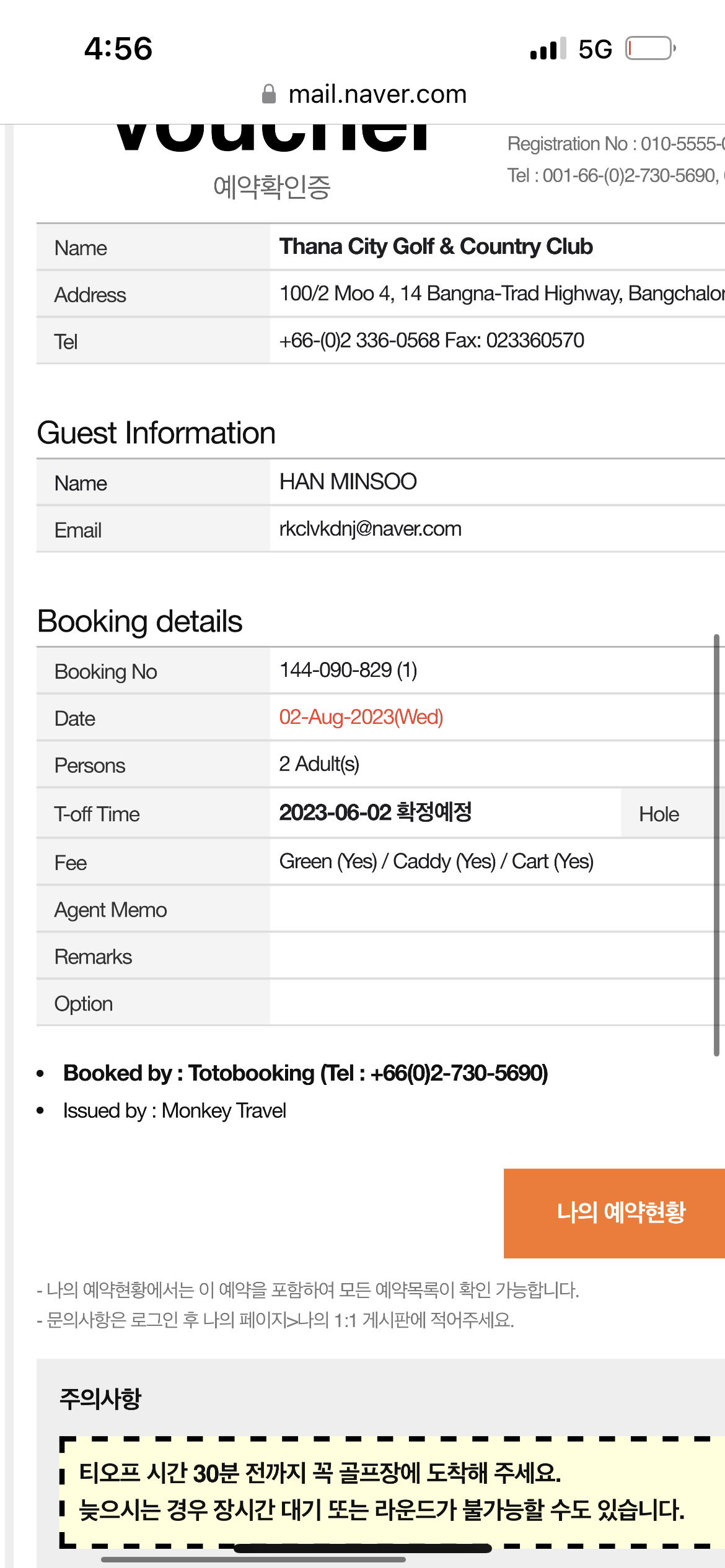This screenshot has width=725, height=1568.
Task: Tap the mail.naver.com address bar
Action: point(364,94)
